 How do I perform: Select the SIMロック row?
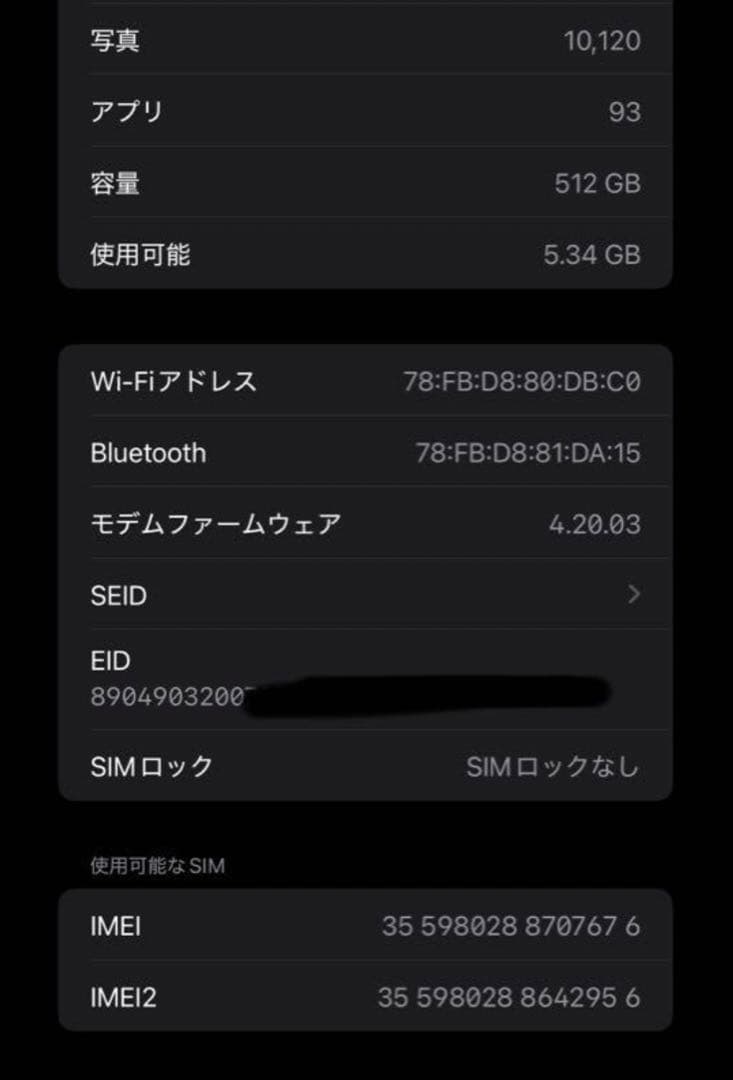(366, 765)
